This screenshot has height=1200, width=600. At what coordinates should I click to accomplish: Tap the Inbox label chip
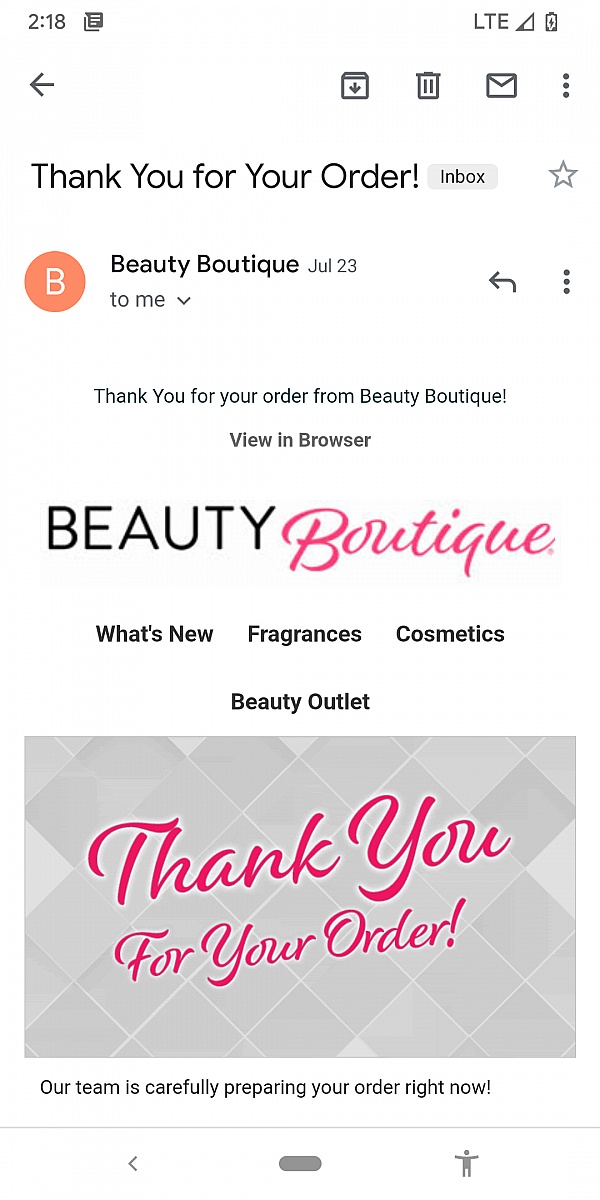pyautogui.click(x=462, y=177)
